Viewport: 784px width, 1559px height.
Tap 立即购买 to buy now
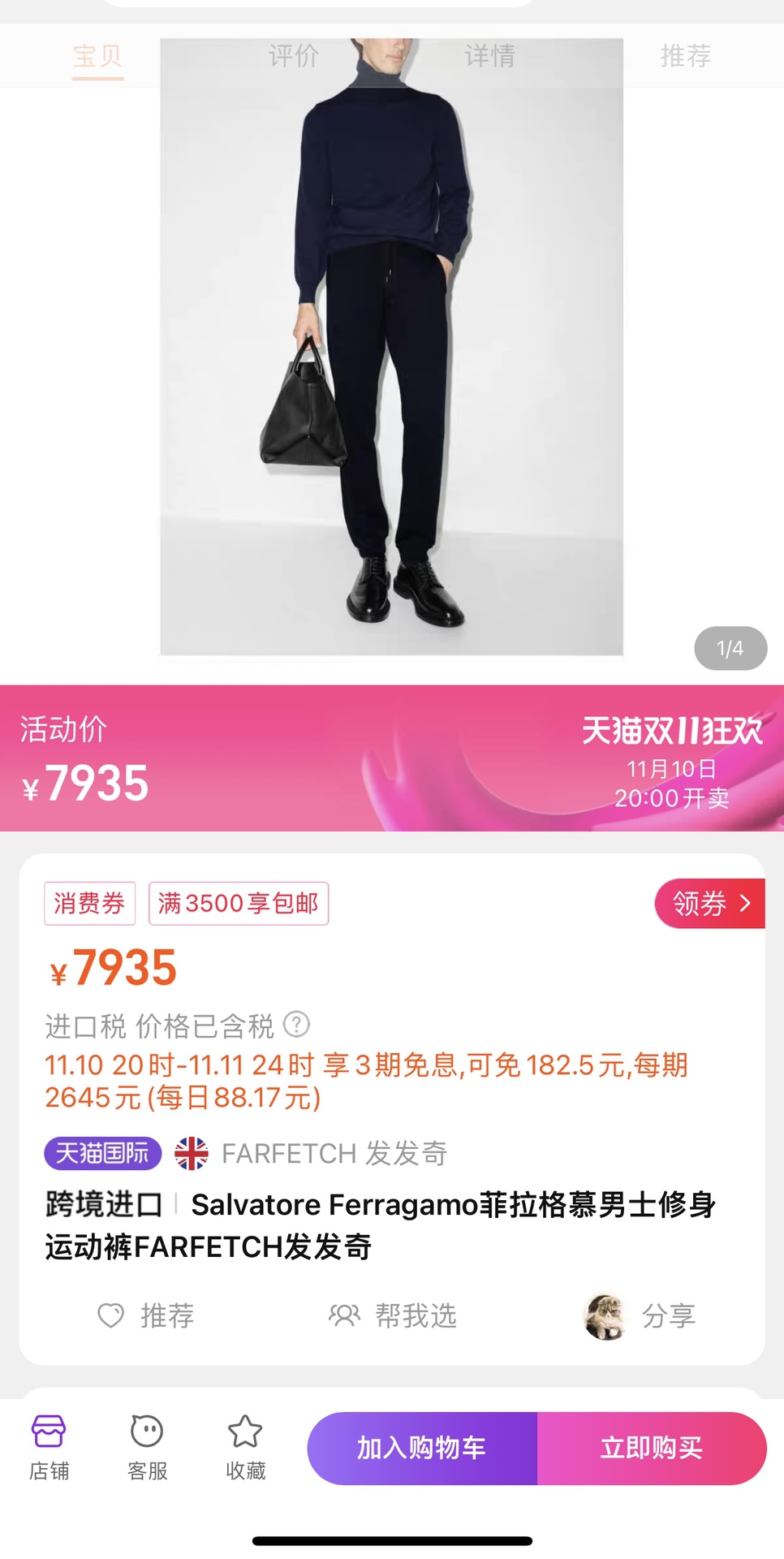pyautogui.click(x=651, y=1448)
